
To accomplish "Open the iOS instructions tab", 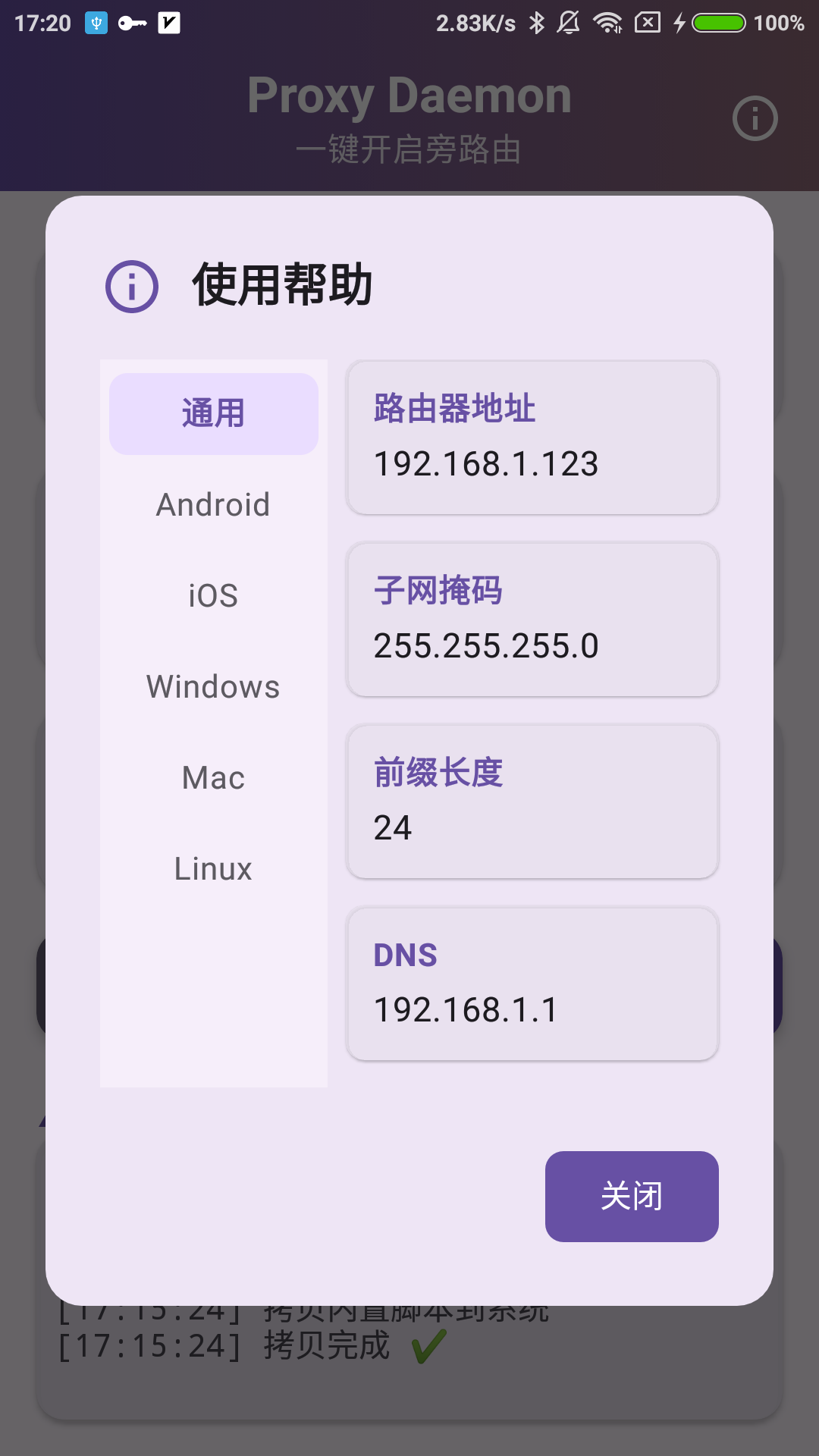I will pyautogui.click(x=213, y=595).
